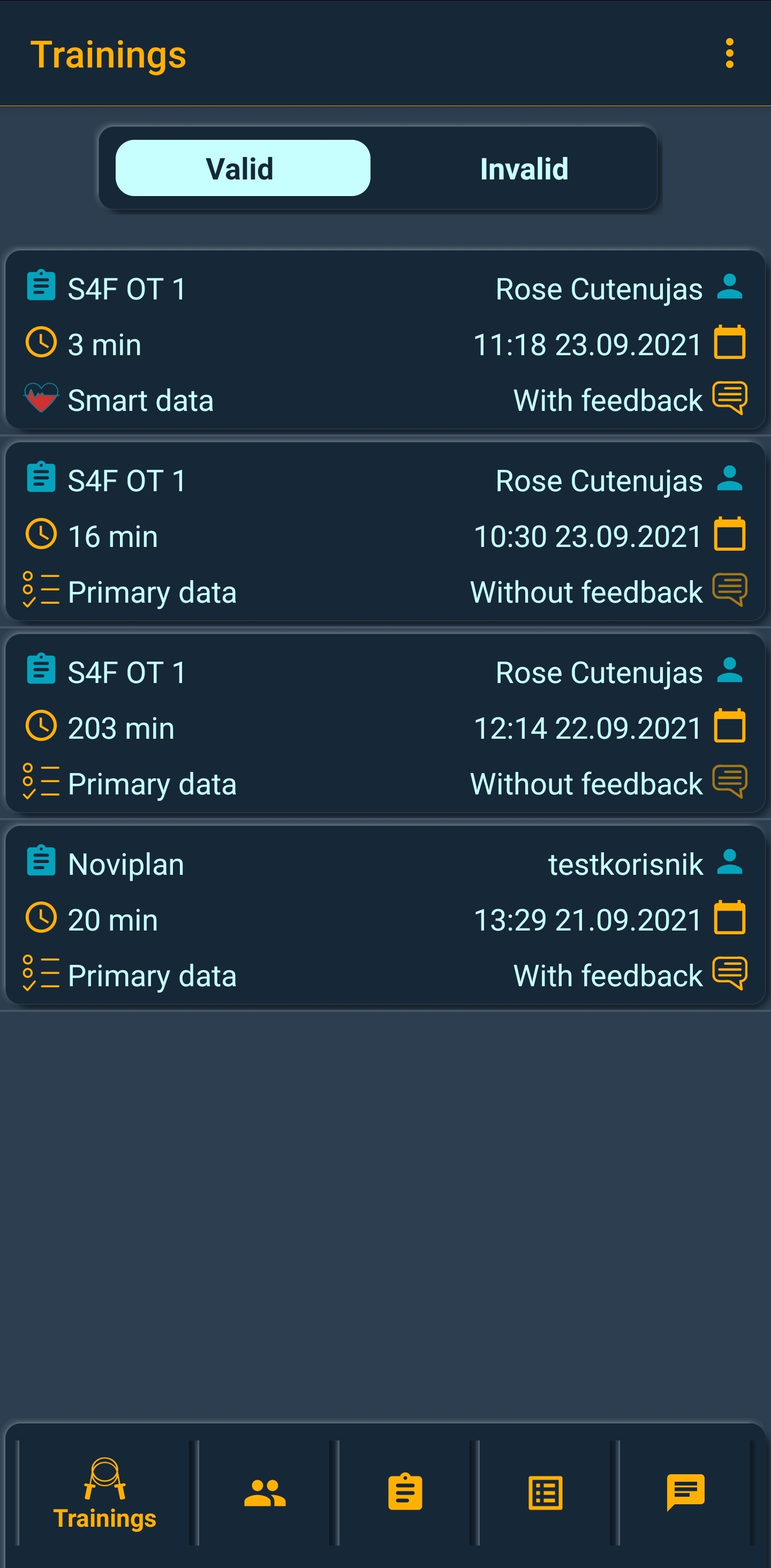Go to the users tab with people icon
771x1568 pixels.
tap(264, 1492)
